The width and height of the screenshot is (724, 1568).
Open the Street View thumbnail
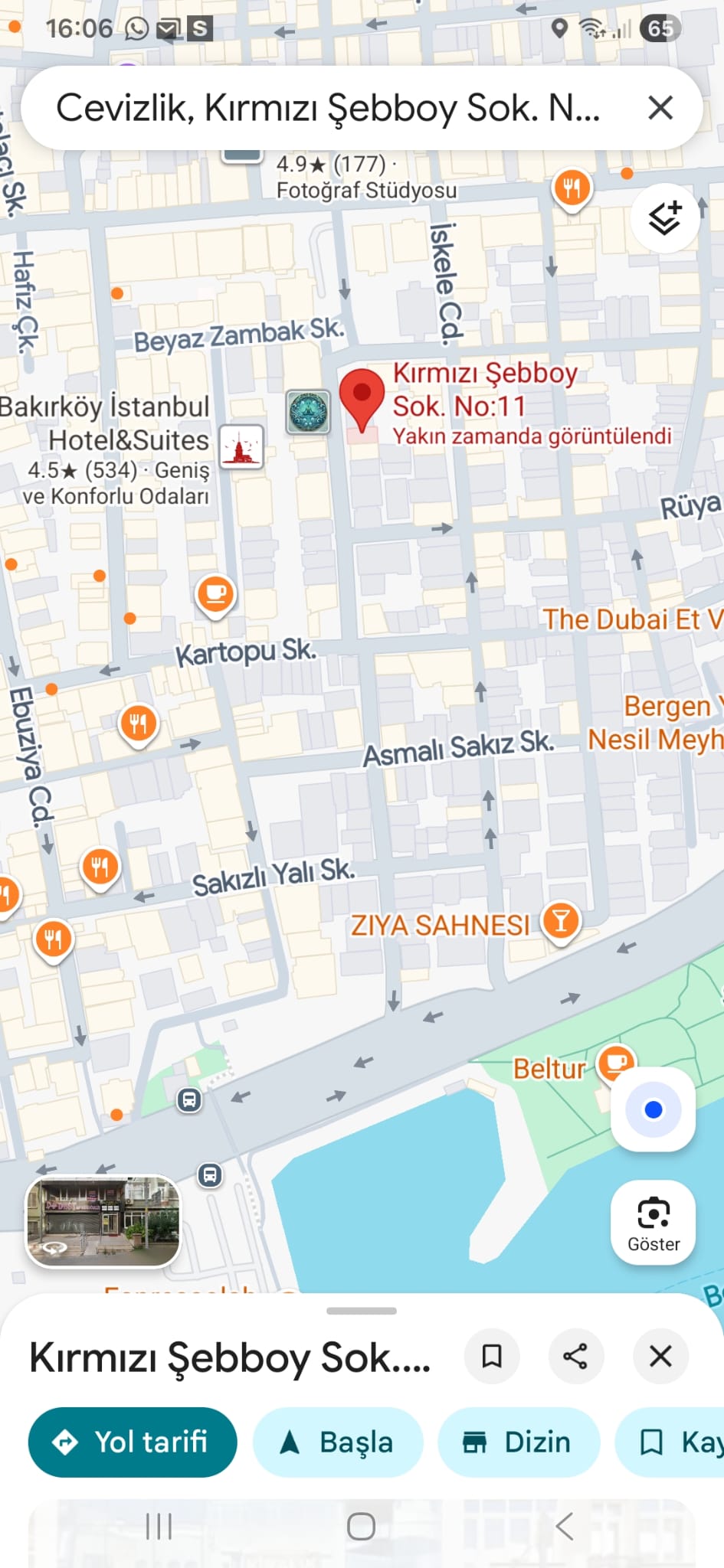pos(103,1222)
